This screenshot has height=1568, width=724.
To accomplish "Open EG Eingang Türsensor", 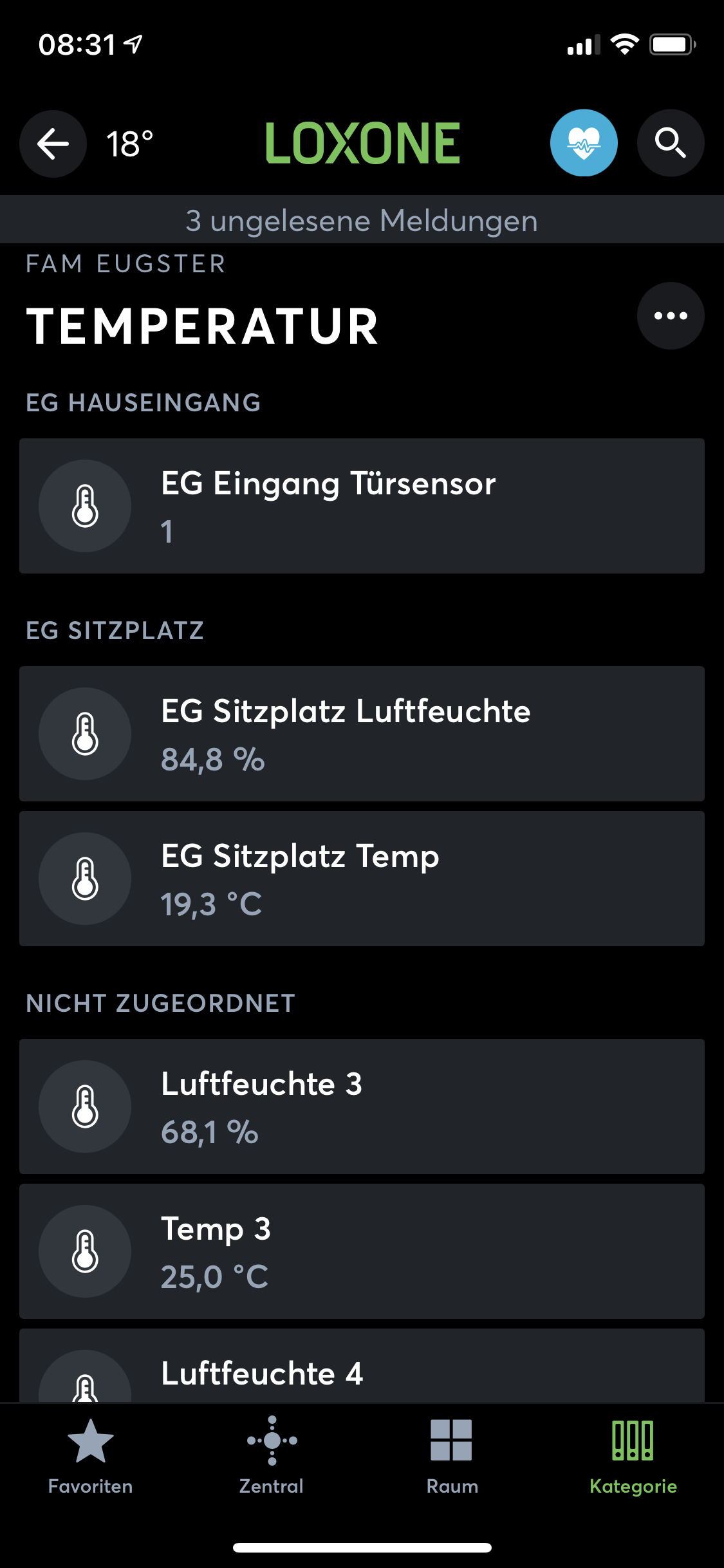I will click(x=362, y=506).
